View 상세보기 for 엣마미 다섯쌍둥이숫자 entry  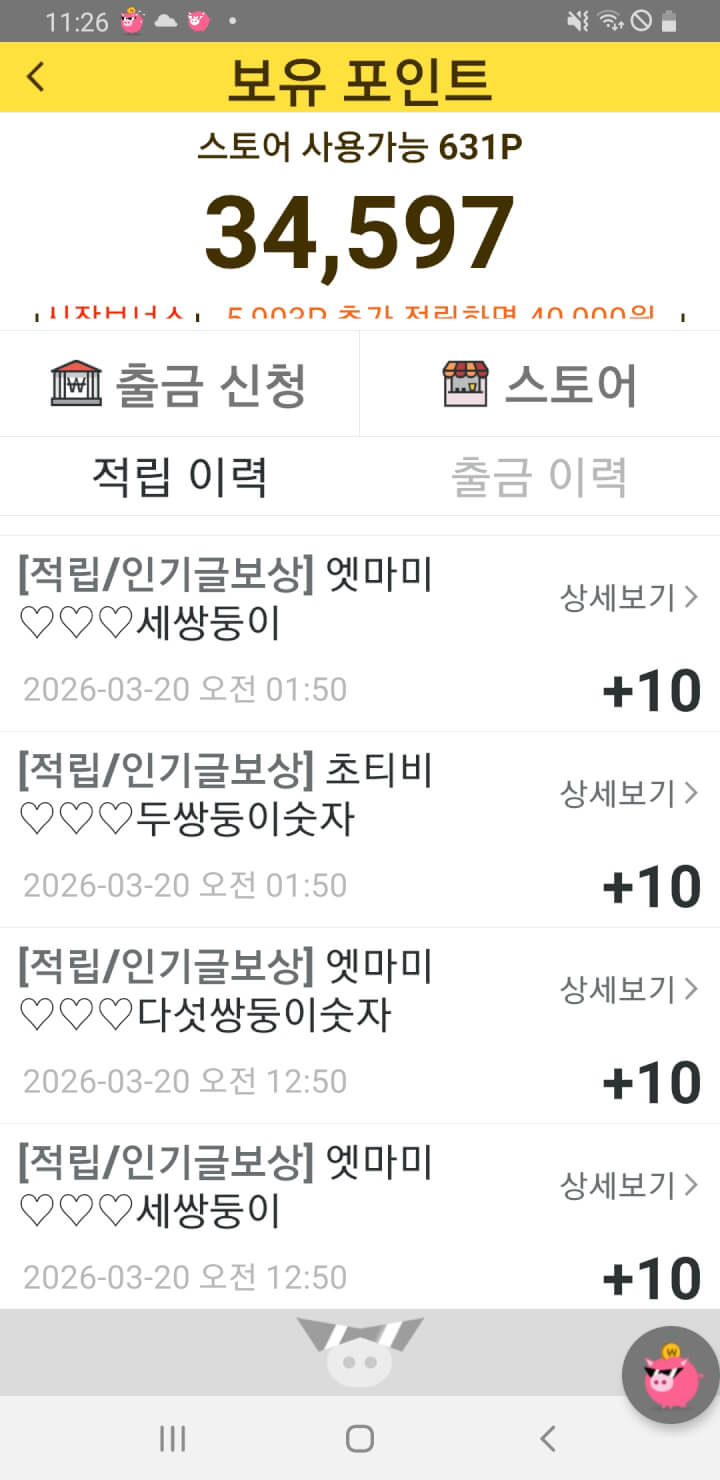coord(628,990)
